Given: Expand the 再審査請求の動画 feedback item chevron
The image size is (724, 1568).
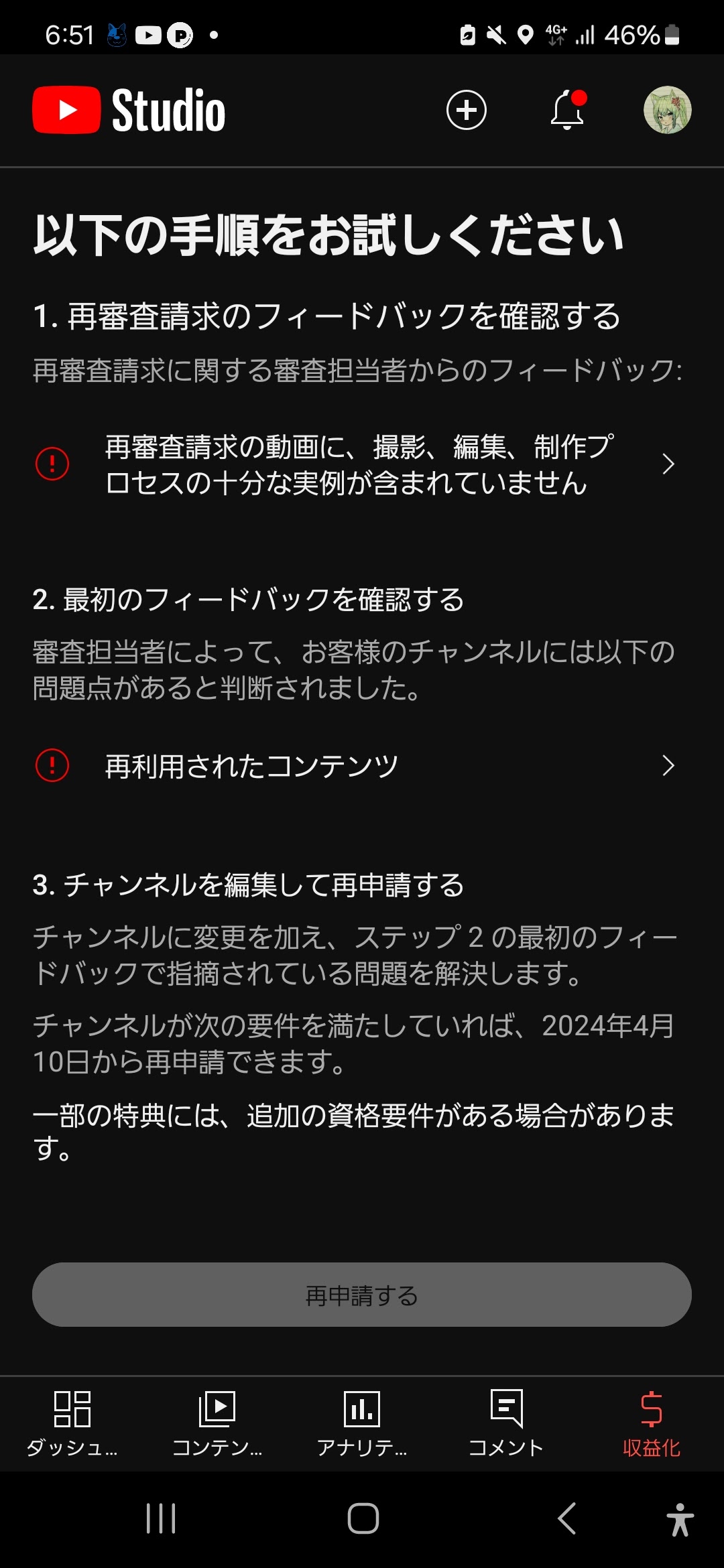Looking at the screenshot, I should pyautogui.click(x=667, y=463).
